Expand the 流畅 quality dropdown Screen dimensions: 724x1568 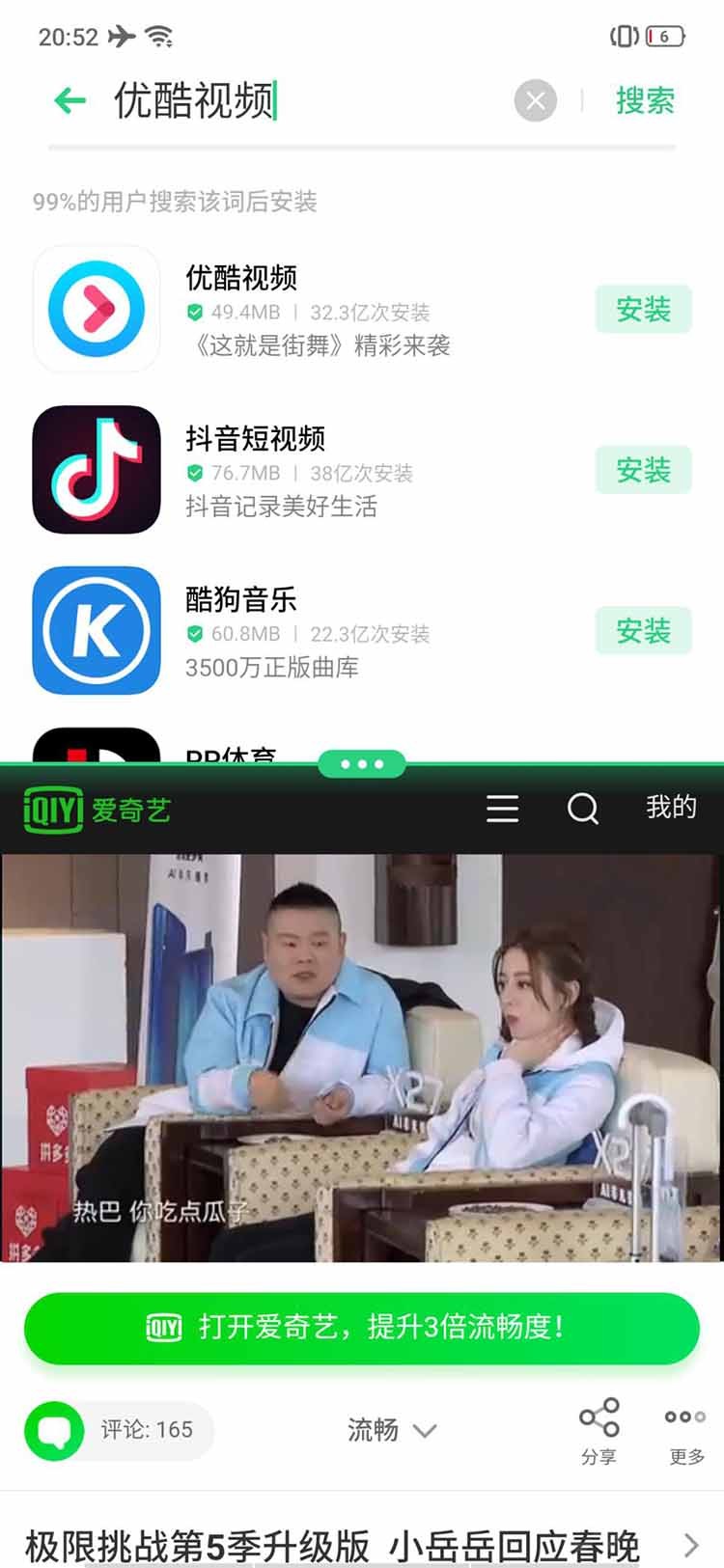tap(392, 1430)
